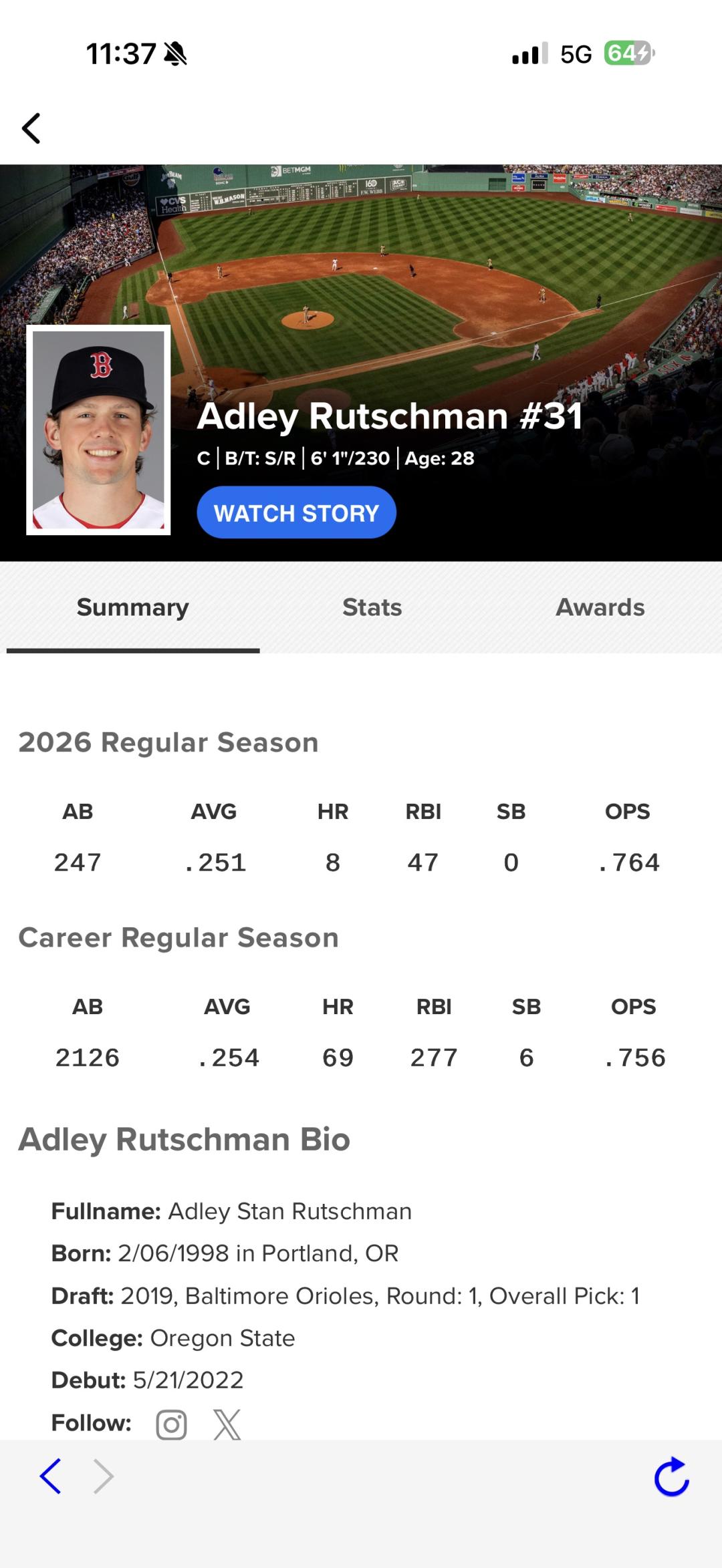Switch to the Stats tab
The width and height of the screenshot is (722, 1568).
(372, 607)
